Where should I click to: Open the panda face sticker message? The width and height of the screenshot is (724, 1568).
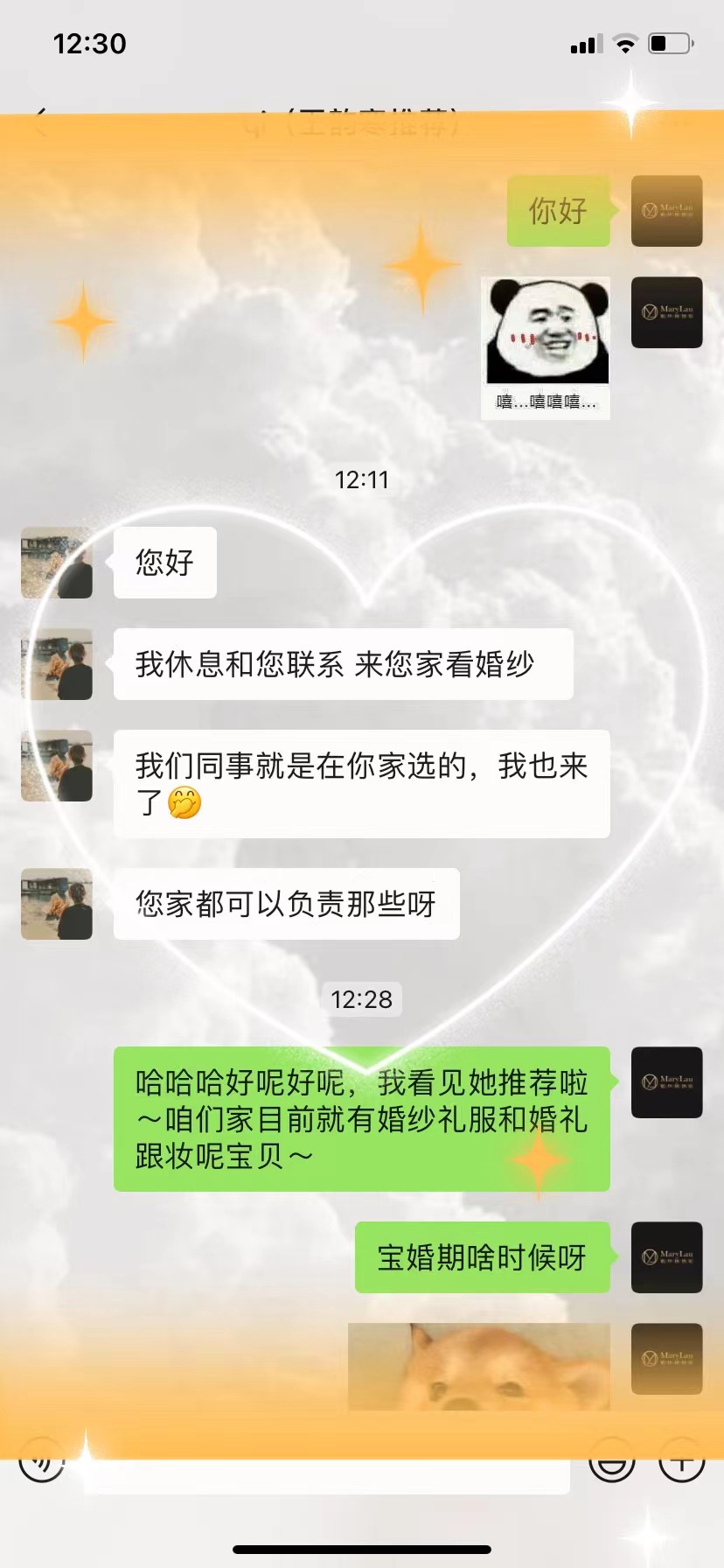(546, 347)
